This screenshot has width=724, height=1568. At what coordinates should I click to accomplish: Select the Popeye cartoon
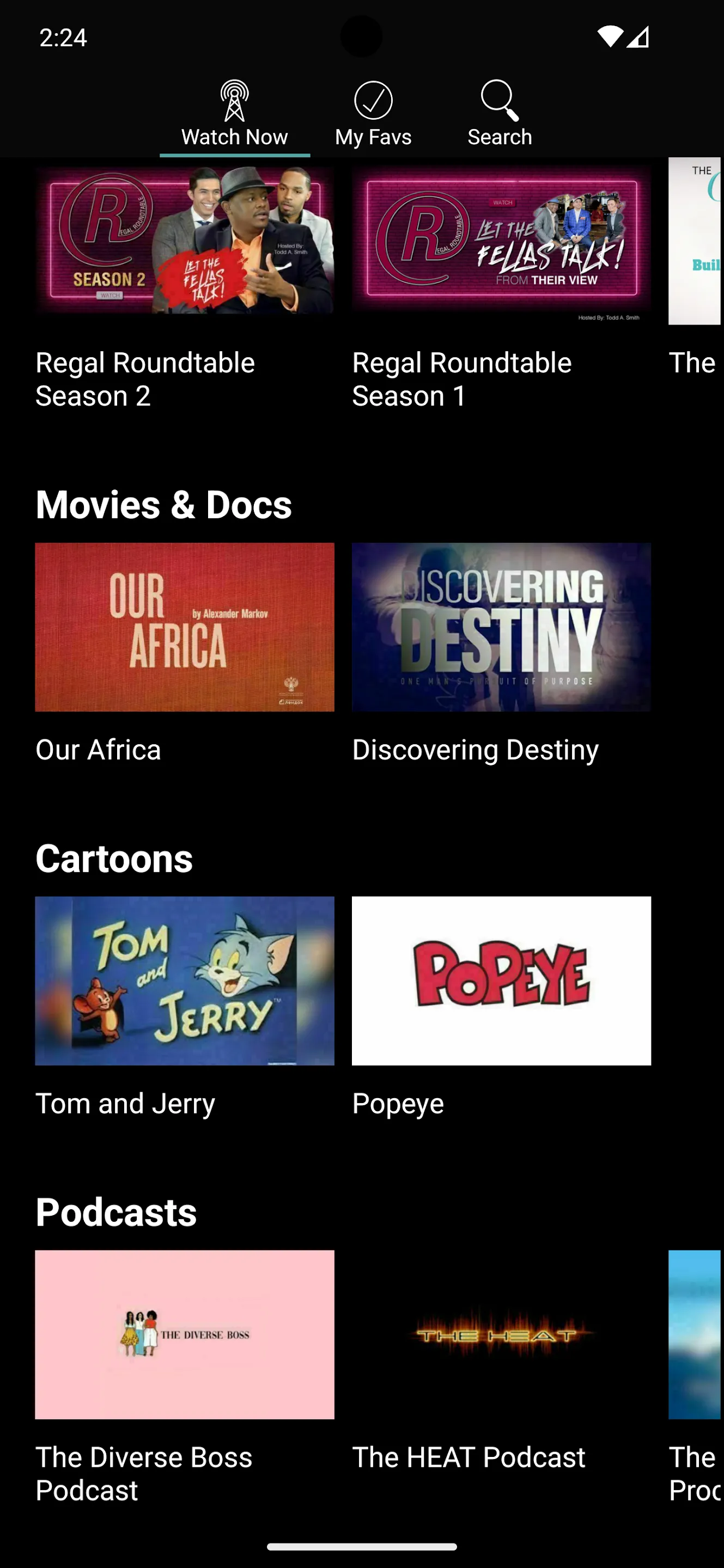(x=501, y=981)
